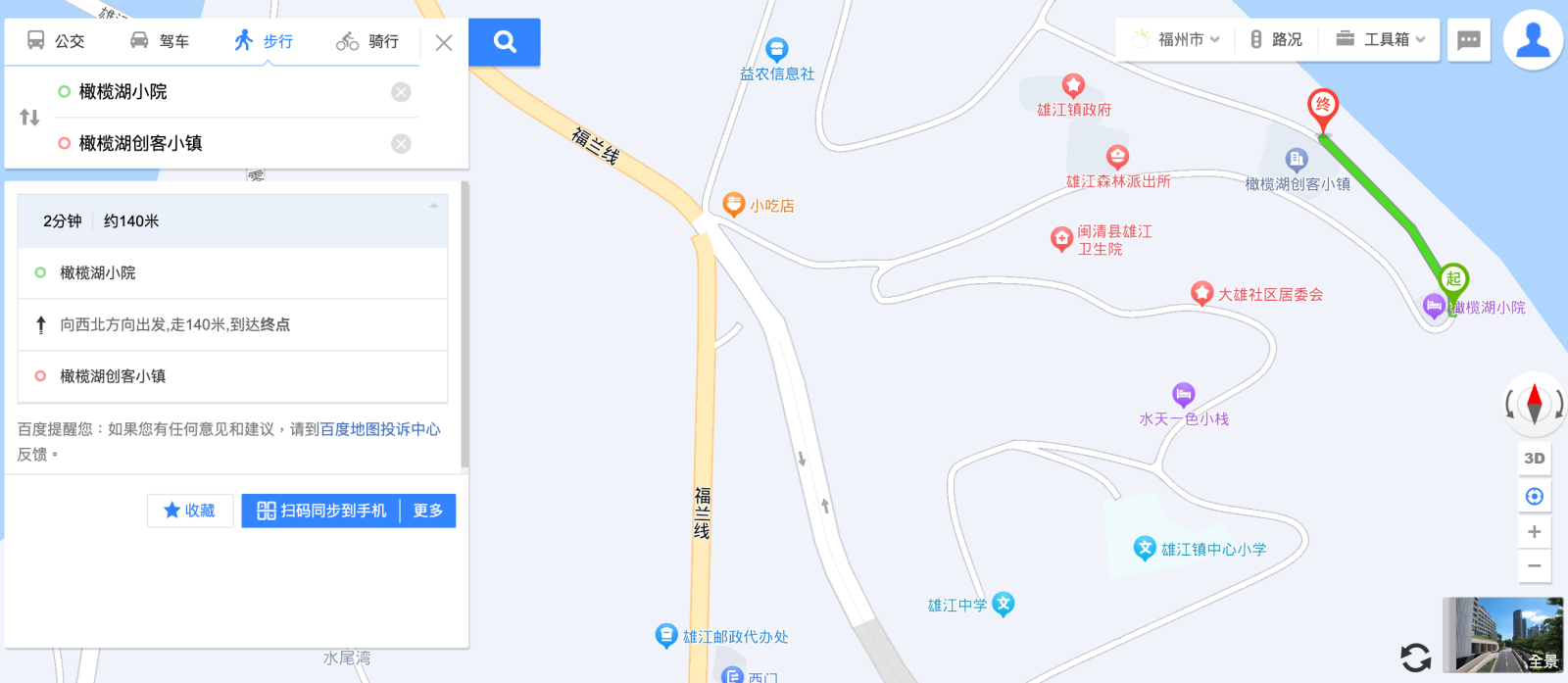Switch to the 公交 transit tab
This screenshot has width=1568, height=683.
[56, 41]
